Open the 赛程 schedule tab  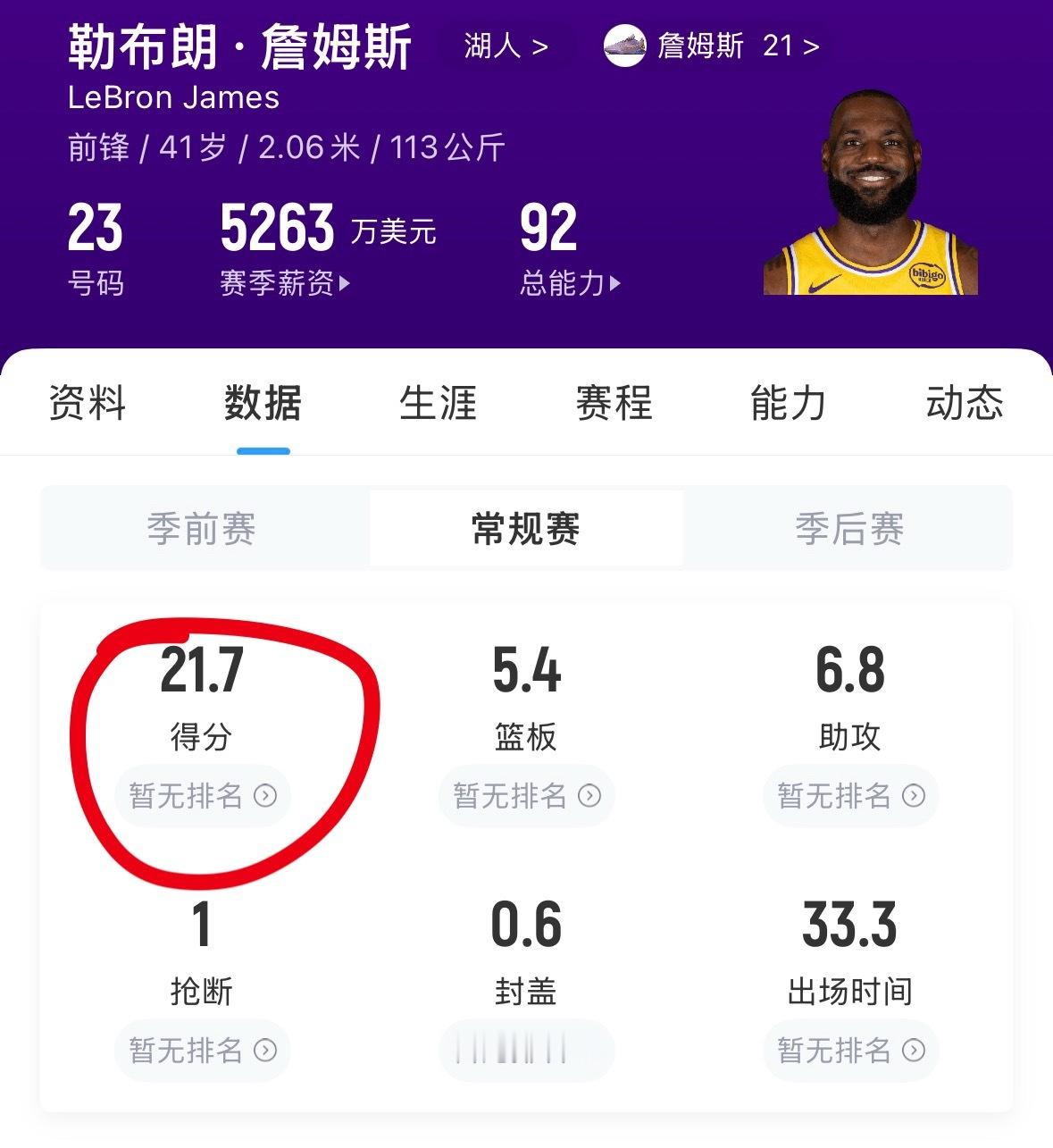[614, 404]
